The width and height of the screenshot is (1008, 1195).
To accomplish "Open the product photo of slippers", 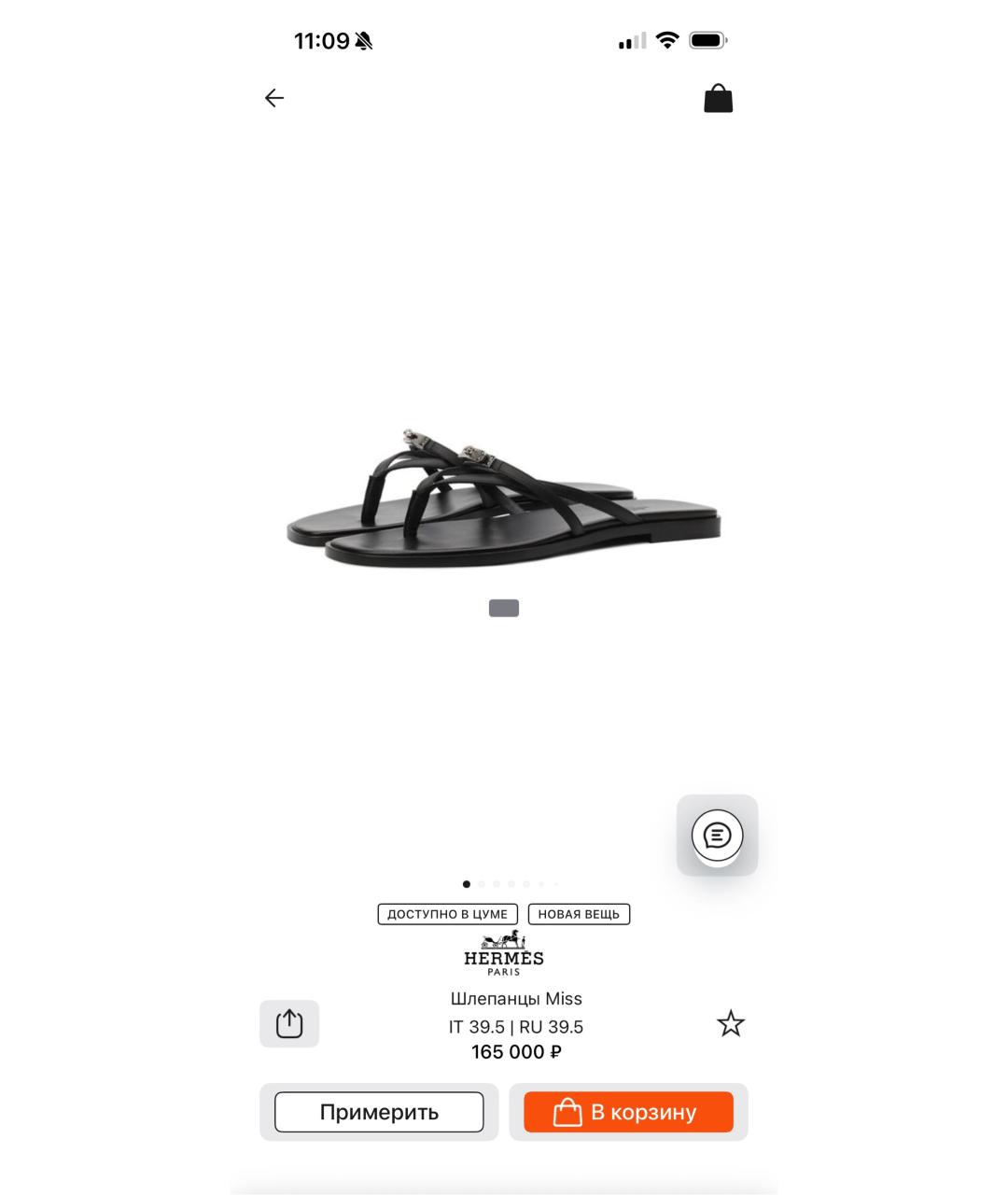I will (504, 499).
